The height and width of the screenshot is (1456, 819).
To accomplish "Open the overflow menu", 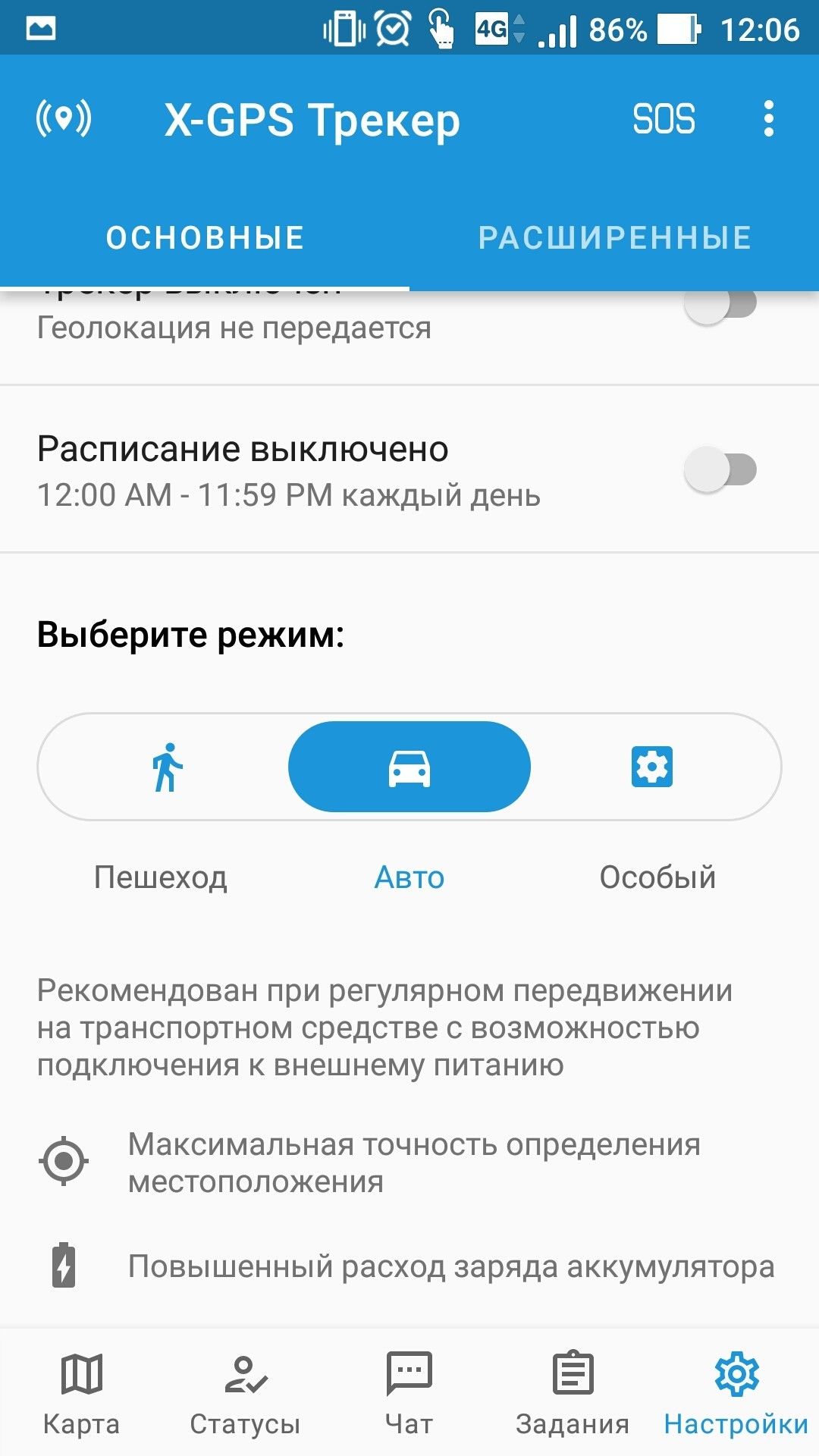I will (x=769, y=119).
